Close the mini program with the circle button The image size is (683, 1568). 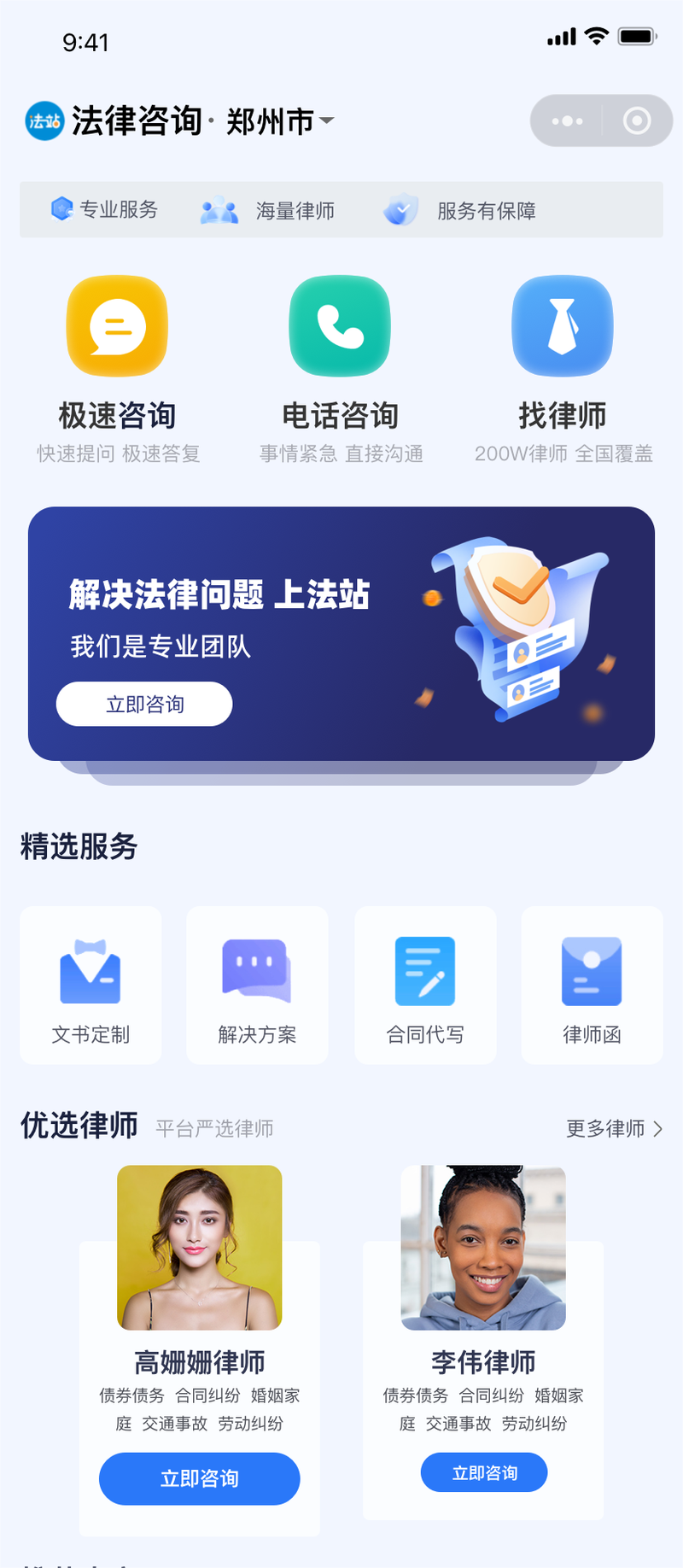(637, 121)
